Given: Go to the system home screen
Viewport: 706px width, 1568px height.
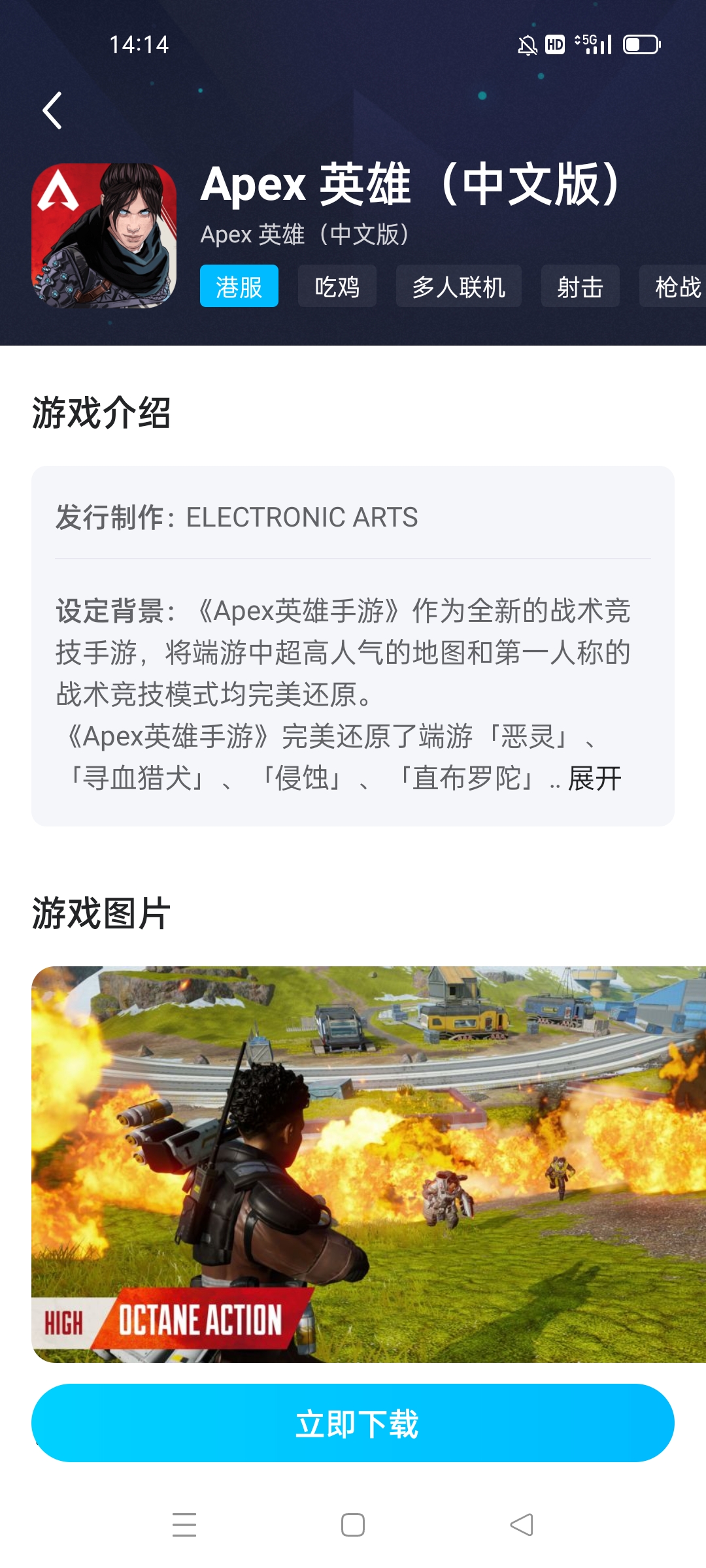Looking at the screenshot, I should click(x=353, y=1525).
